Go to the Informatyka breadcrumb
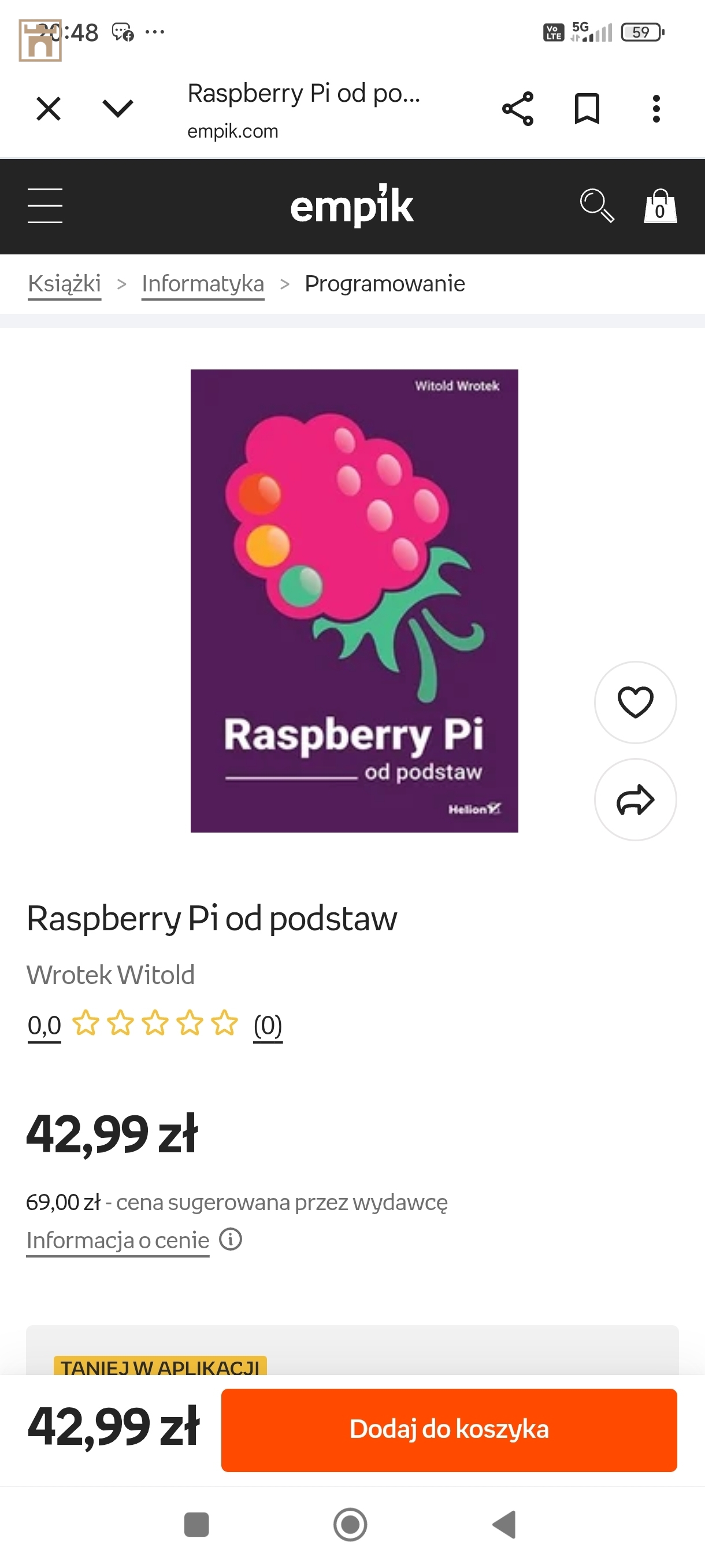705x1568 pixels. point(203,284)
